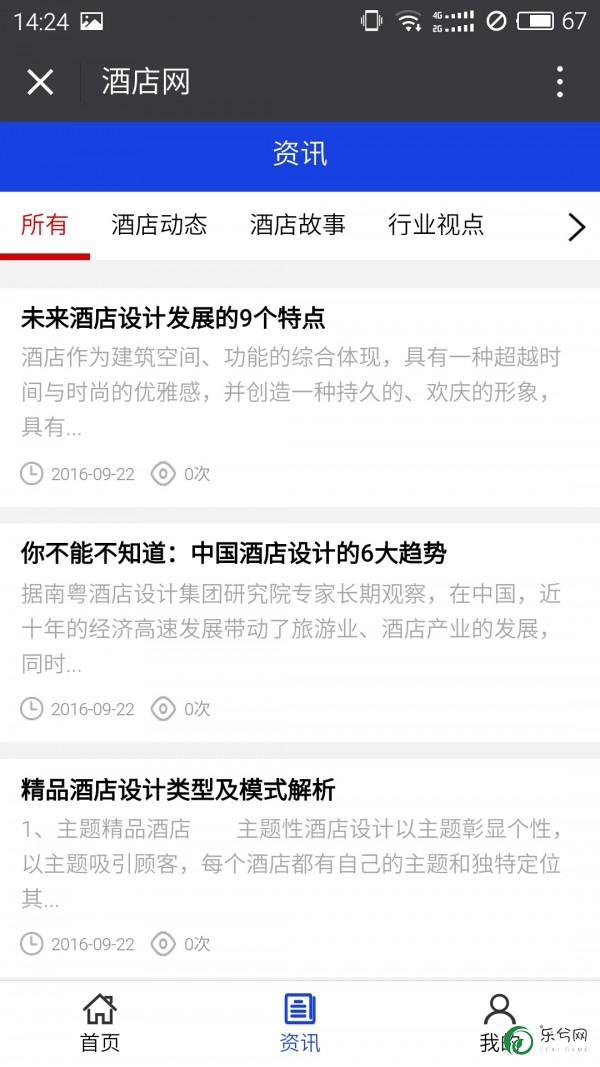600x1067 pixels.
Task: Open the three-dot overflow menu
Action: [559, 82]
